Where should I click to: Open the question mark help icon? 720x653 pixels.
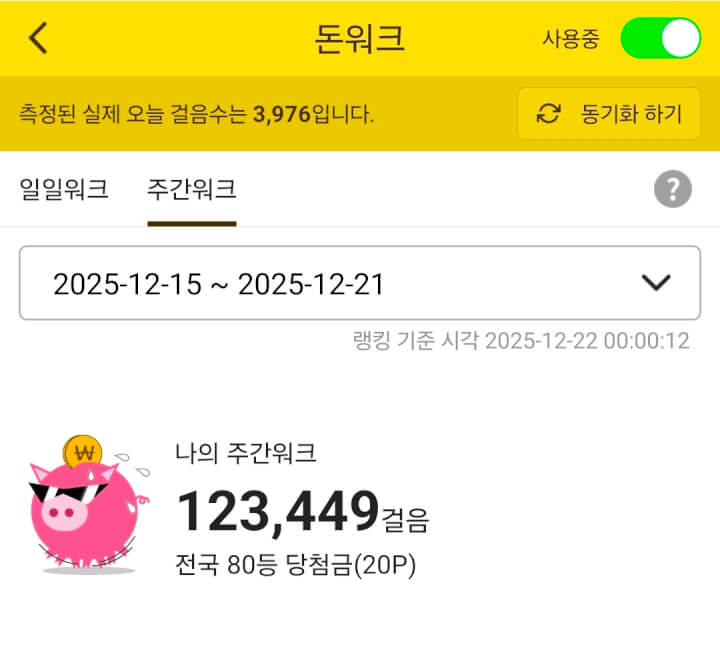pyautogui.click(x=673, y=188)
